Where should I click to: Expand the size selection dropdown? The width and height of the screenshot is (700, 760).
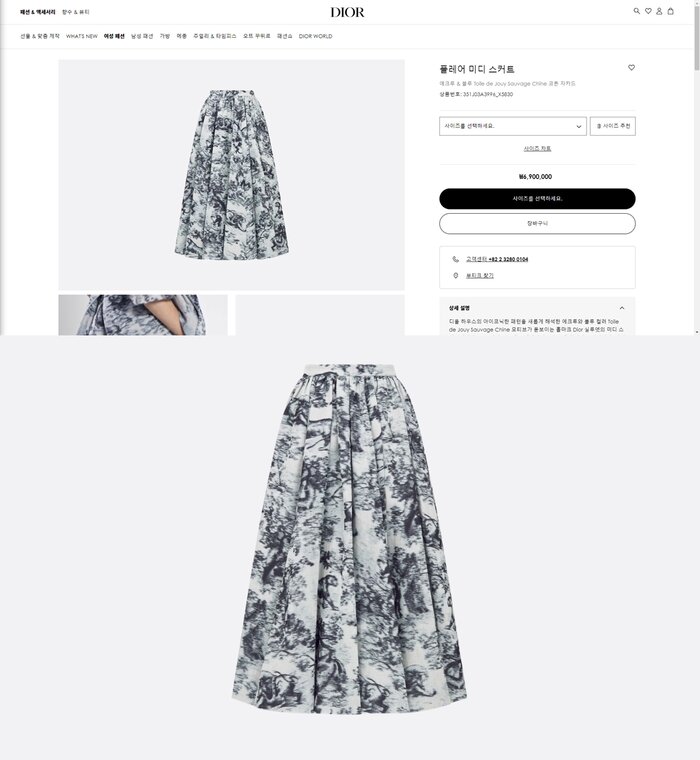pyautogui.click(x=513, y=126)
